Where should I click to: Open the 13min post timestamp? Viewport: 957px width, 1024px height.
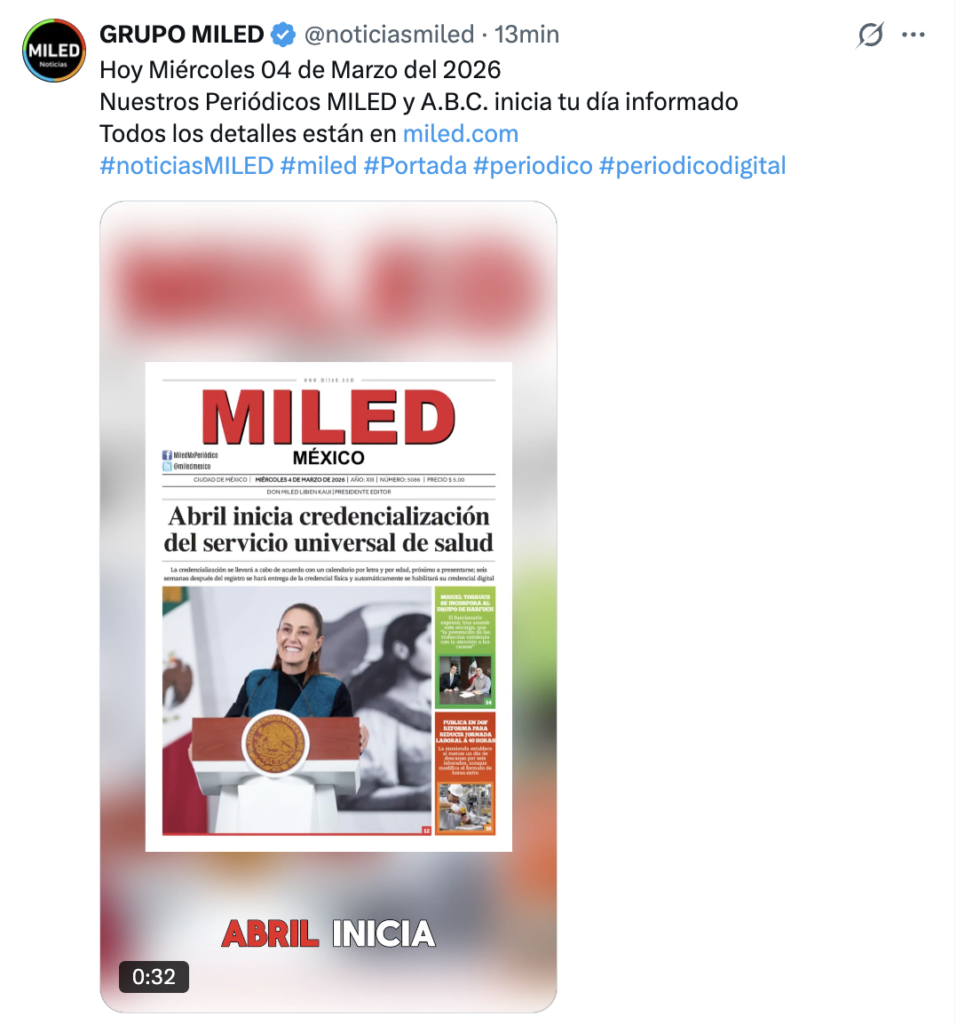click(527, 34)
